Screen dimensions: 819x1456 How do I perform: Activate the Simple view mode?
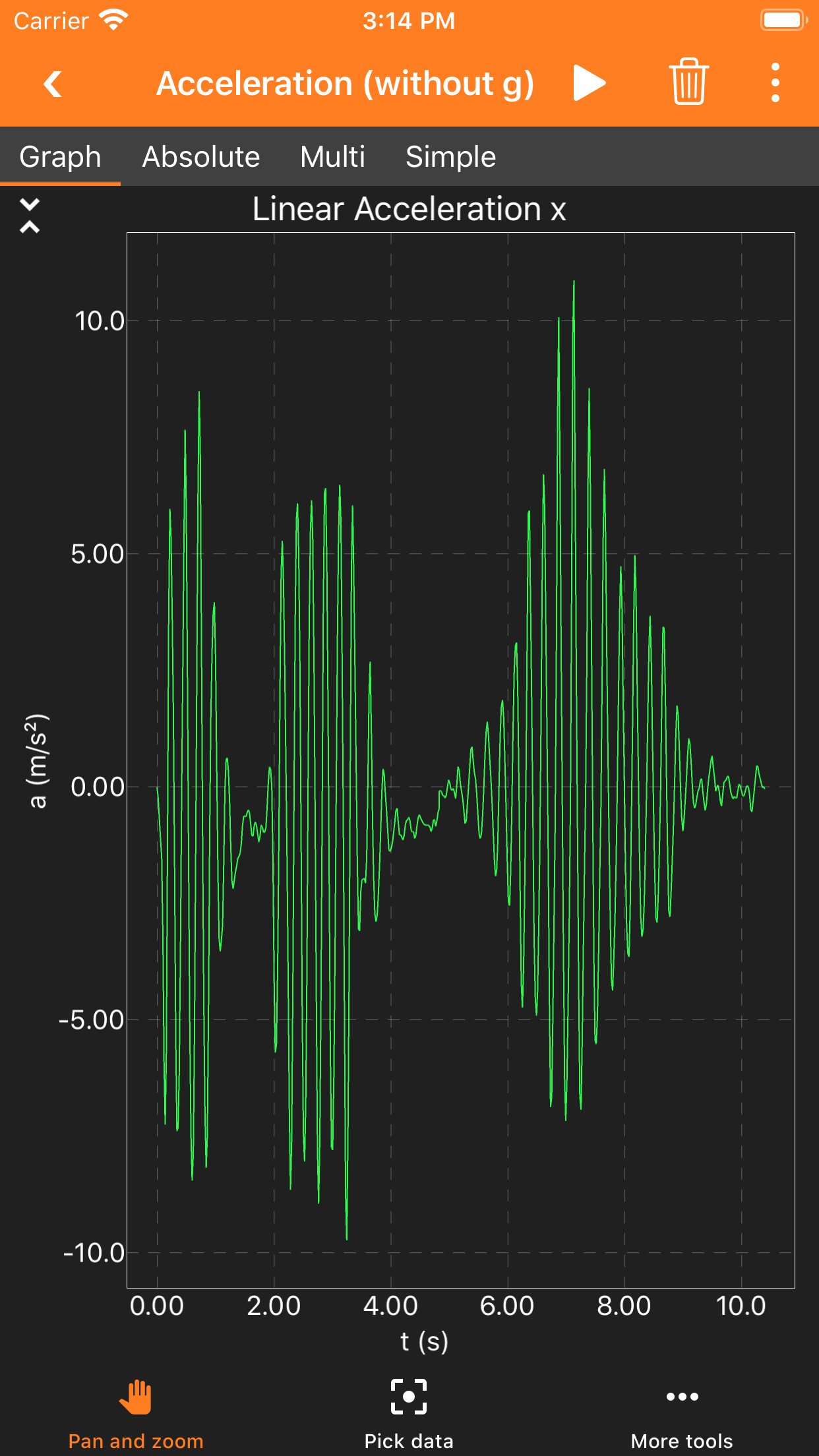(450, 157)
